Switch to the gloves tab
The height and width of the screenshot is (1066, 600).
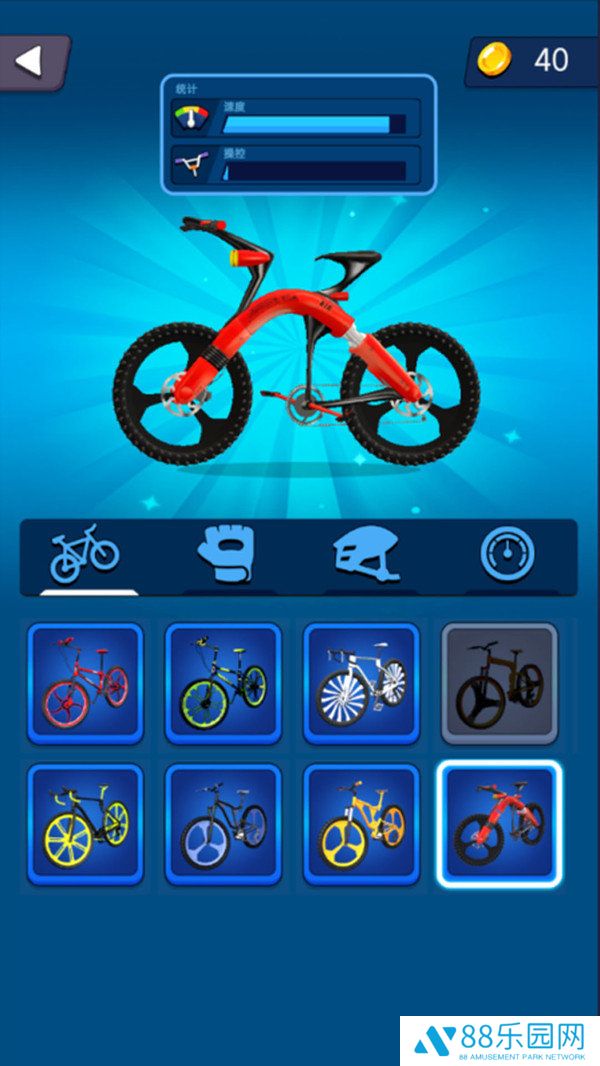(226, 555)
